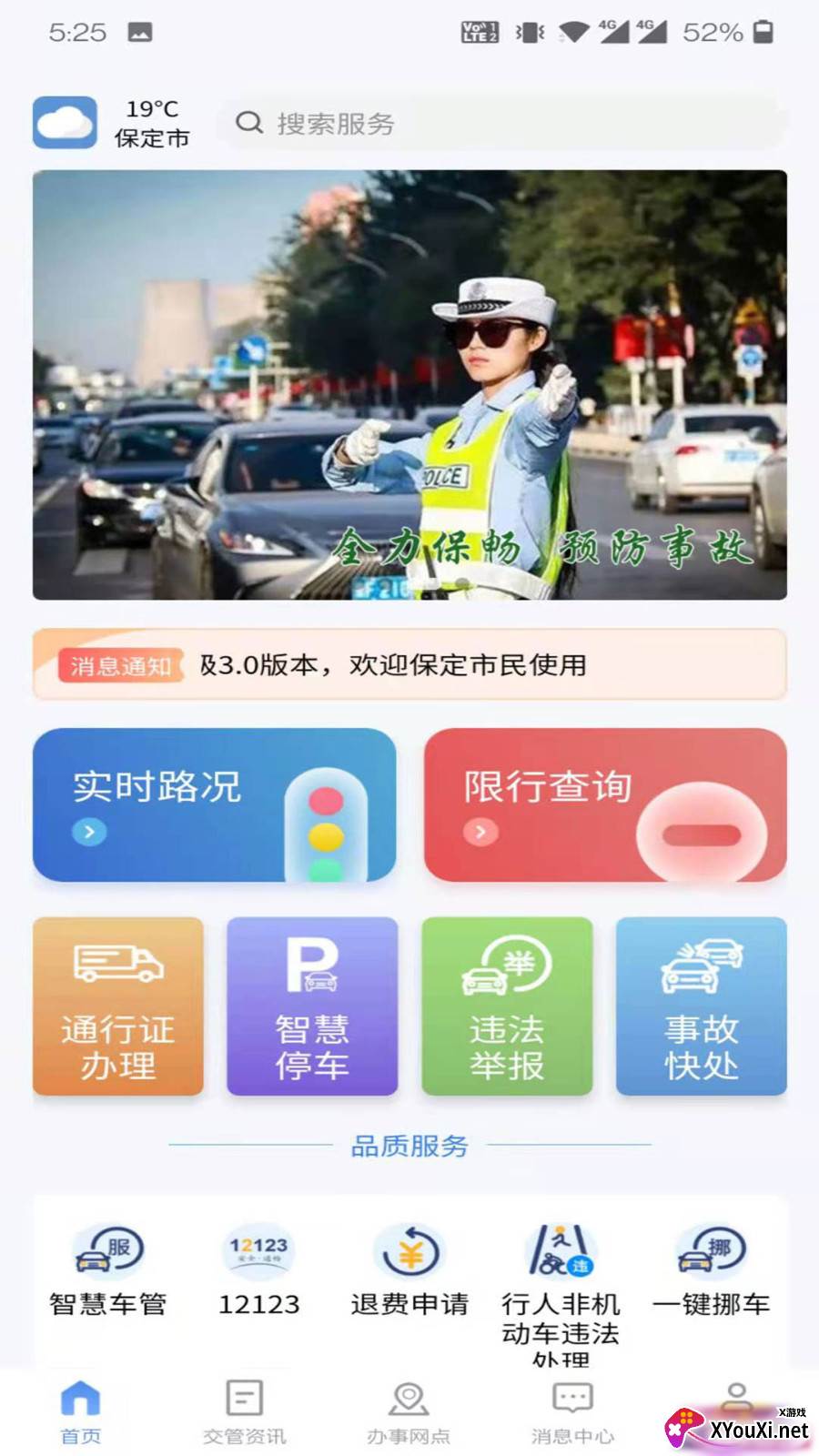Open 实时路况 live traffic card
This screenshot has width=819, height=1456.
tap(214, 804)
